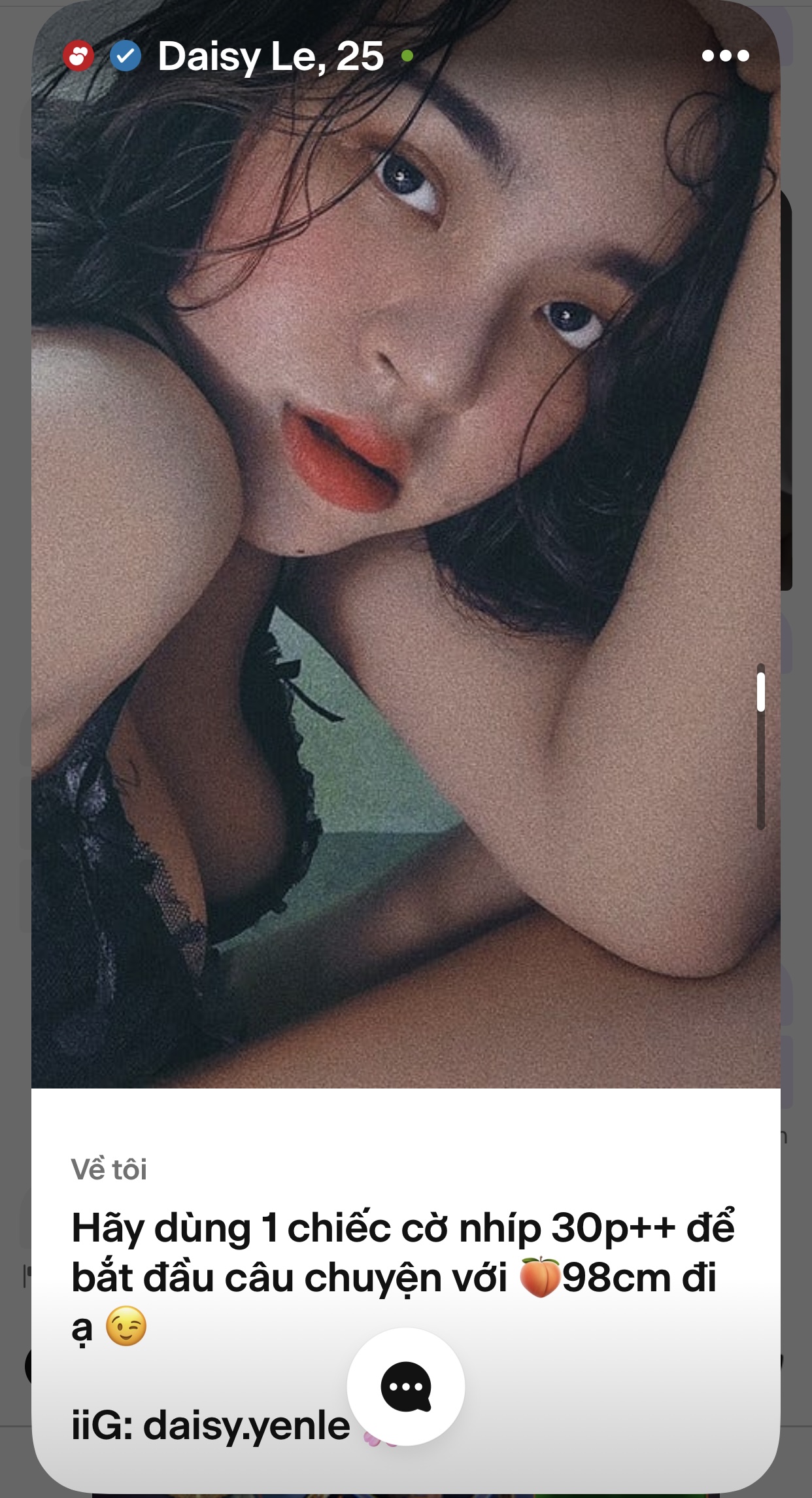The width and height of the screenshot is (812, 1498).
Task: Open the three-dot overflow menu
Action: pyautogui.click(x=725, y=56)
